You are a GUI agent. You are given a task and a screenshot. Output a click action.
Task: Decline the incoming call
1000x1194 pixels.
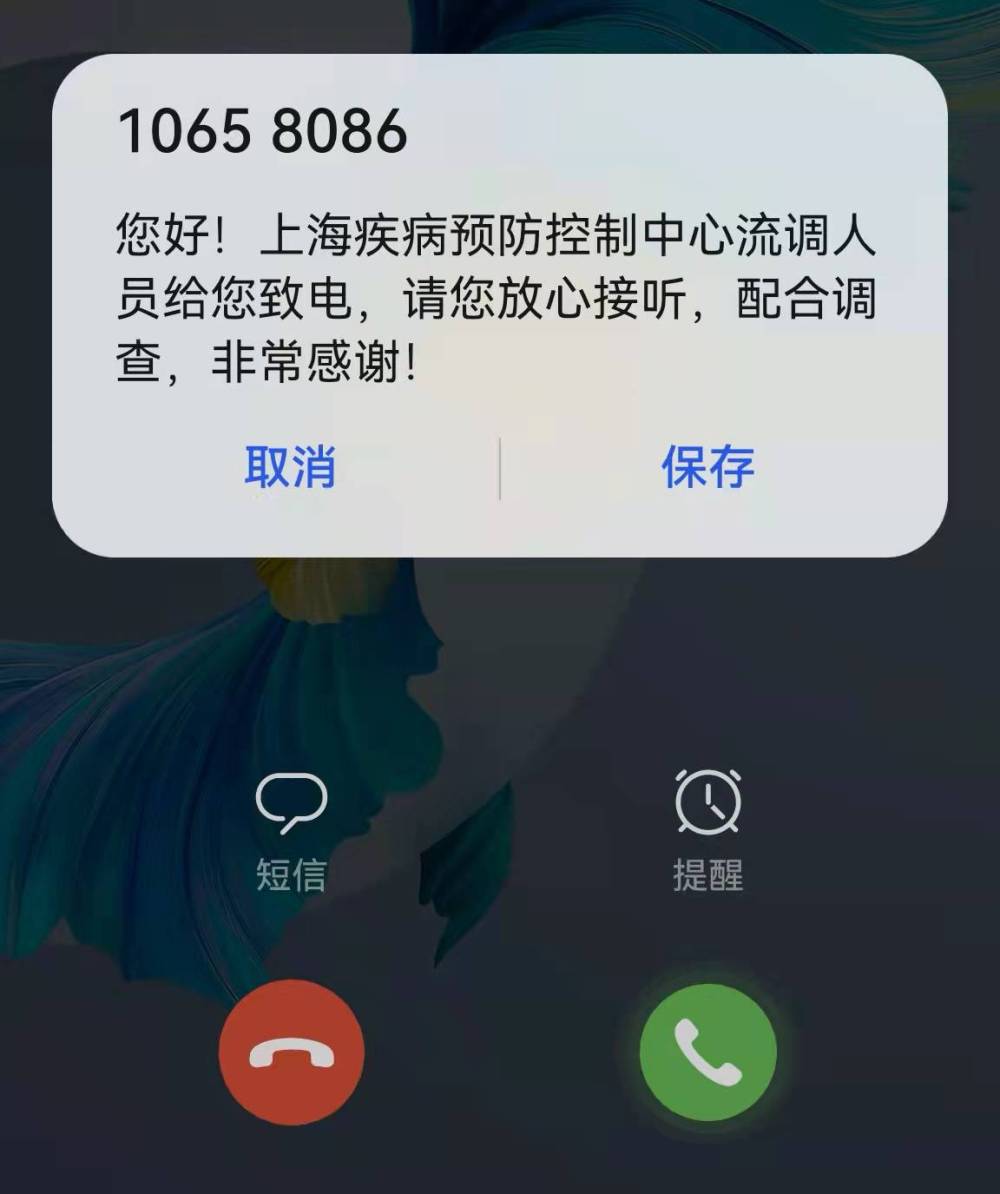291,1052
